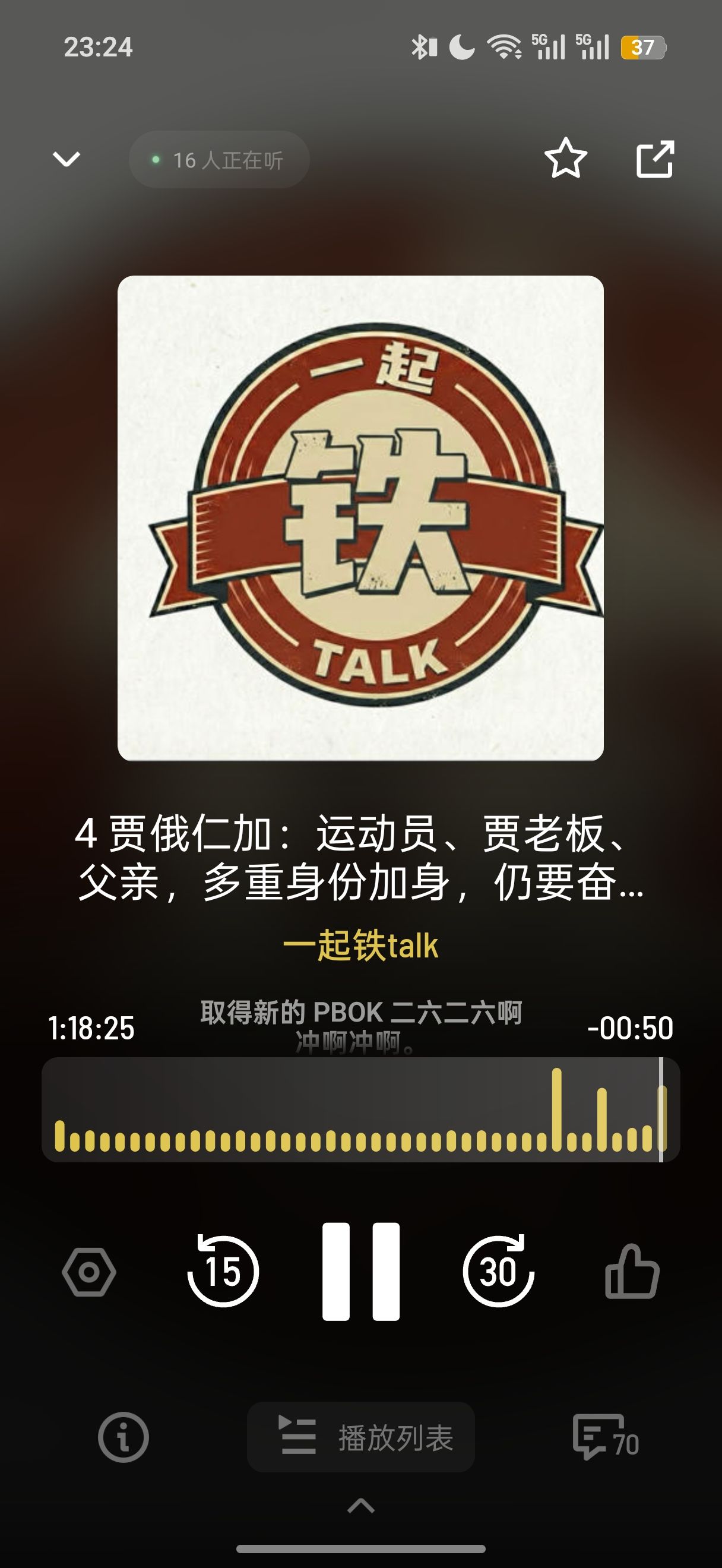The image size is (722, 1568).
Task: Skip forward 30 seconds
Action: (x=498, y=1271)
